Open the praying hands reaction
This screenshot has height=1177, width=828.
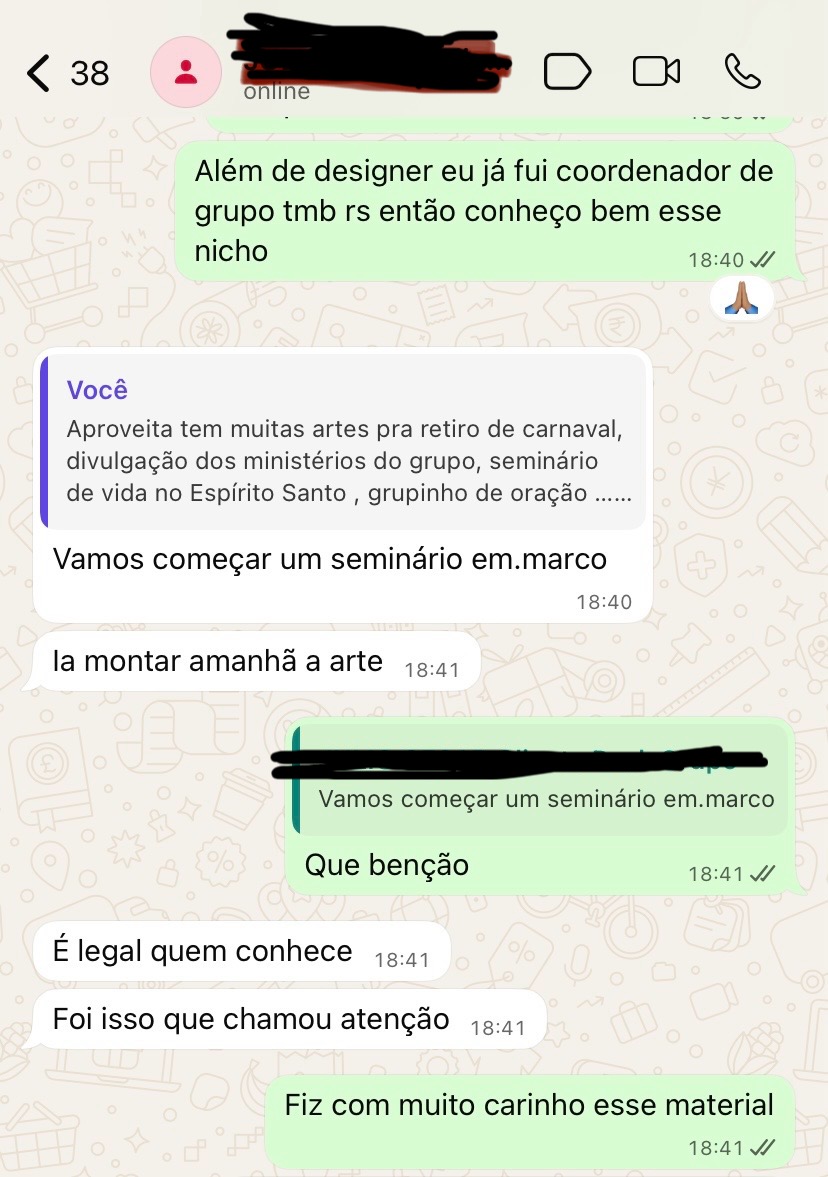[x=742, y=299]
